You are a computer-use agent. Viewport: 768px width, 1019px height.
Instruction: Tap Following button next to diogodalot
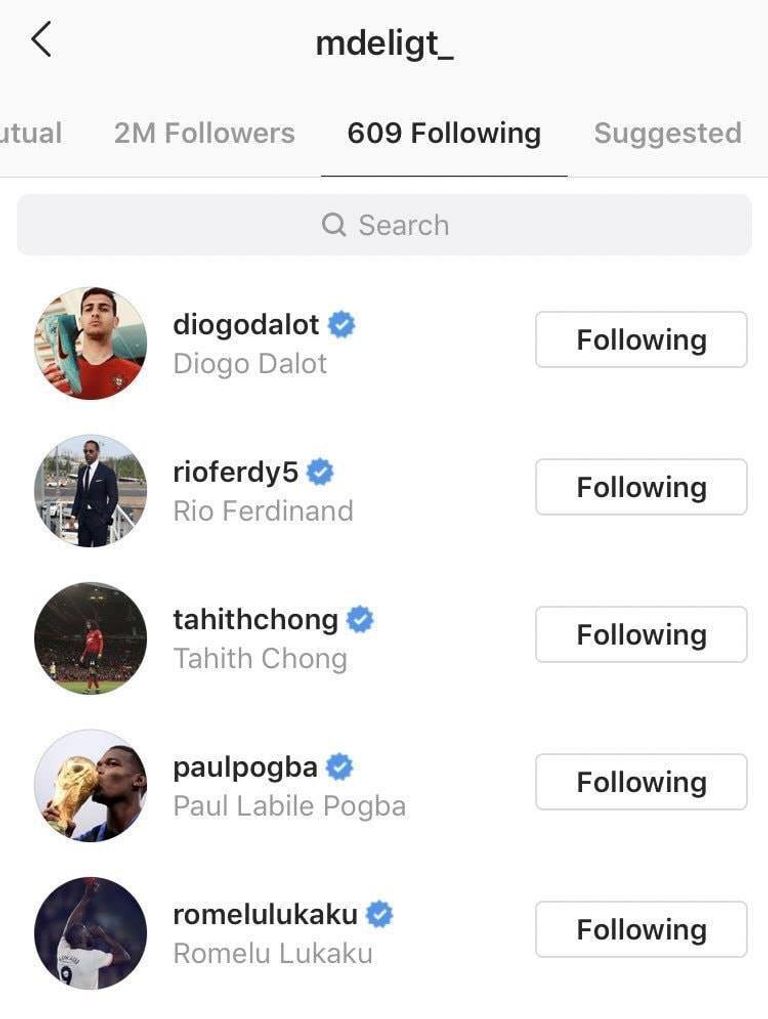pos(641,340)
